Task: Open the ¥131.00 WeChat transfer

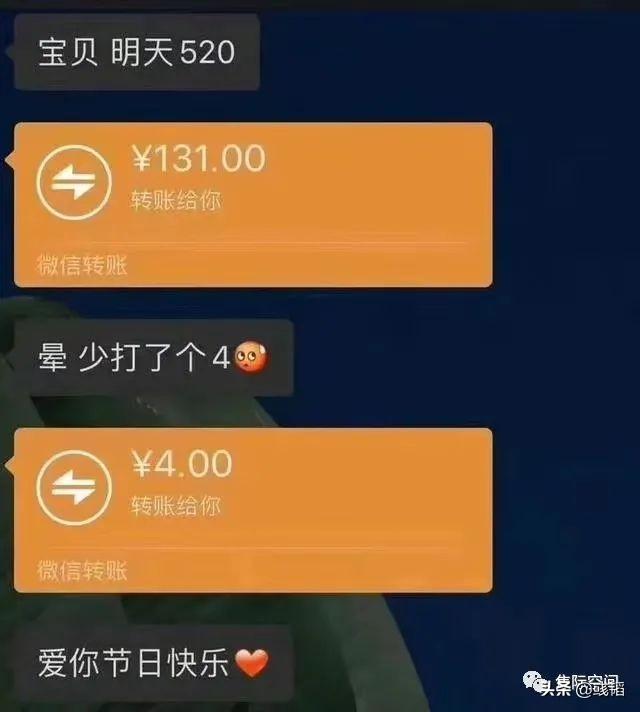Action: (x=253, y=203)
